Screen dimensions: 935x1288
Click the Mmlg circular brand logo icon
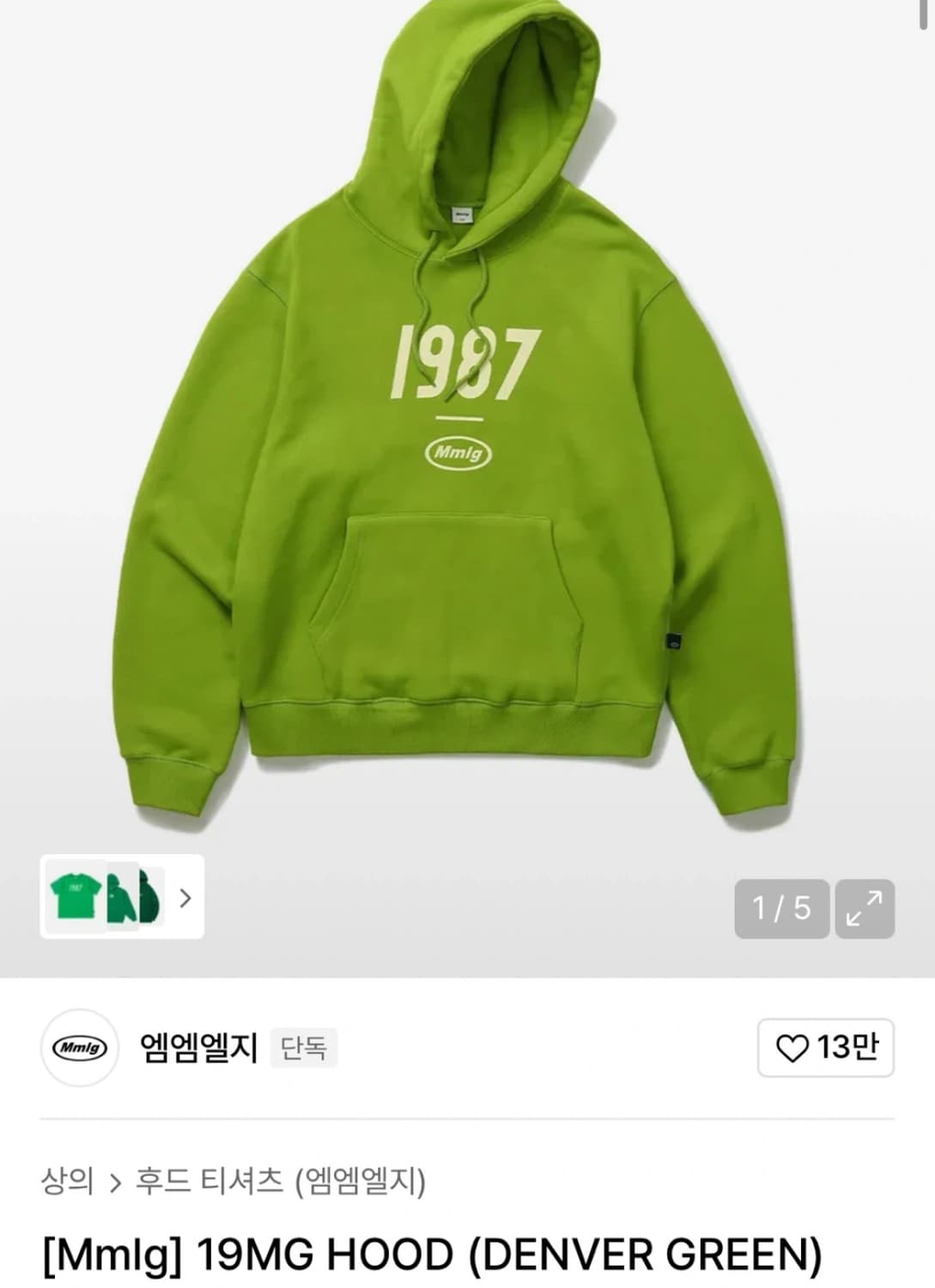tap(77, 1050)
